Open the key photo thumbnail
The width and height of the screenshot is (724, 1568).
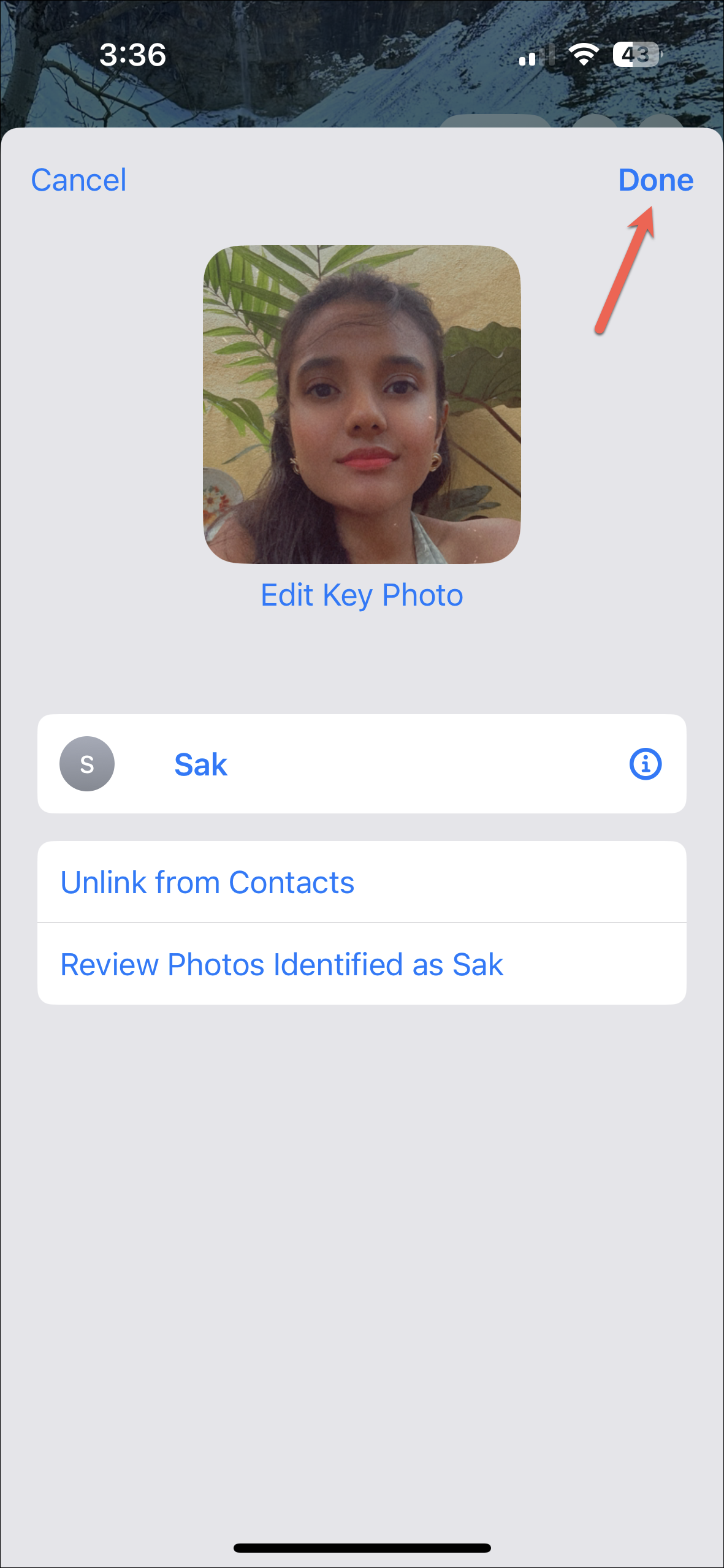(362, 405)
